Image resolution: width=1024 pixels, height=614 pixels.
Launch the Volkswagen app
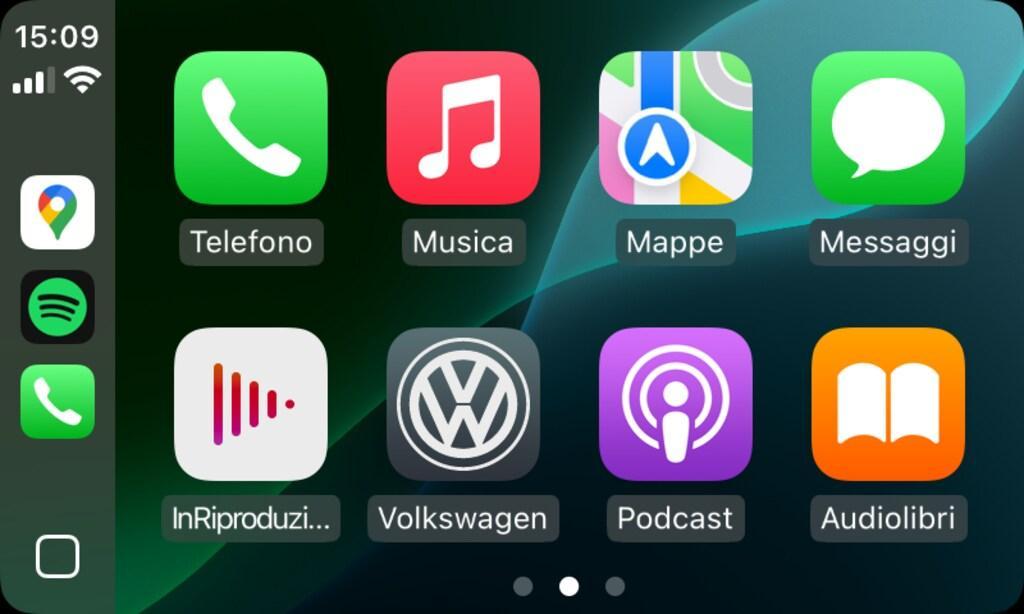[463, 404]
